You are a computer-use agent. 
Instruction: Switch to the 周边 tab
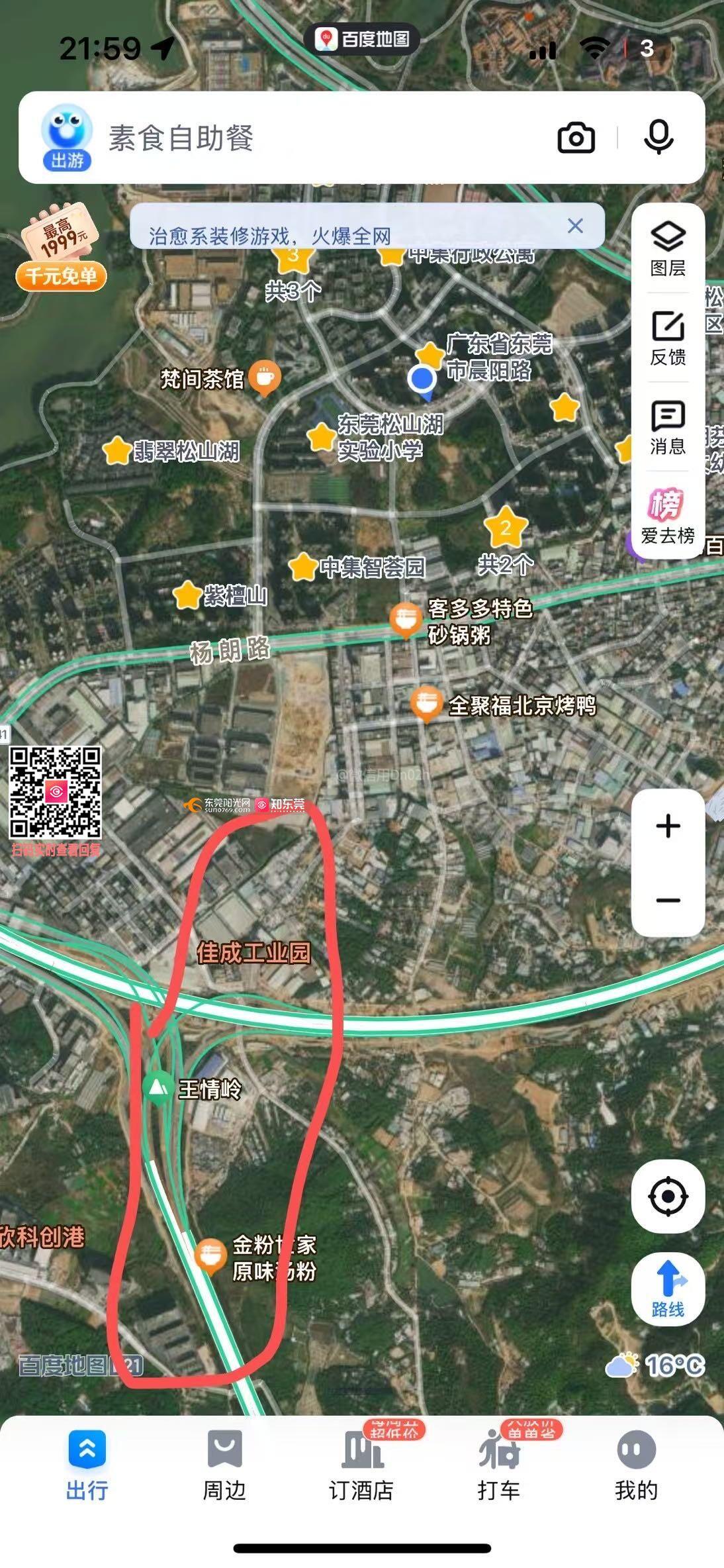(224, 1466)
